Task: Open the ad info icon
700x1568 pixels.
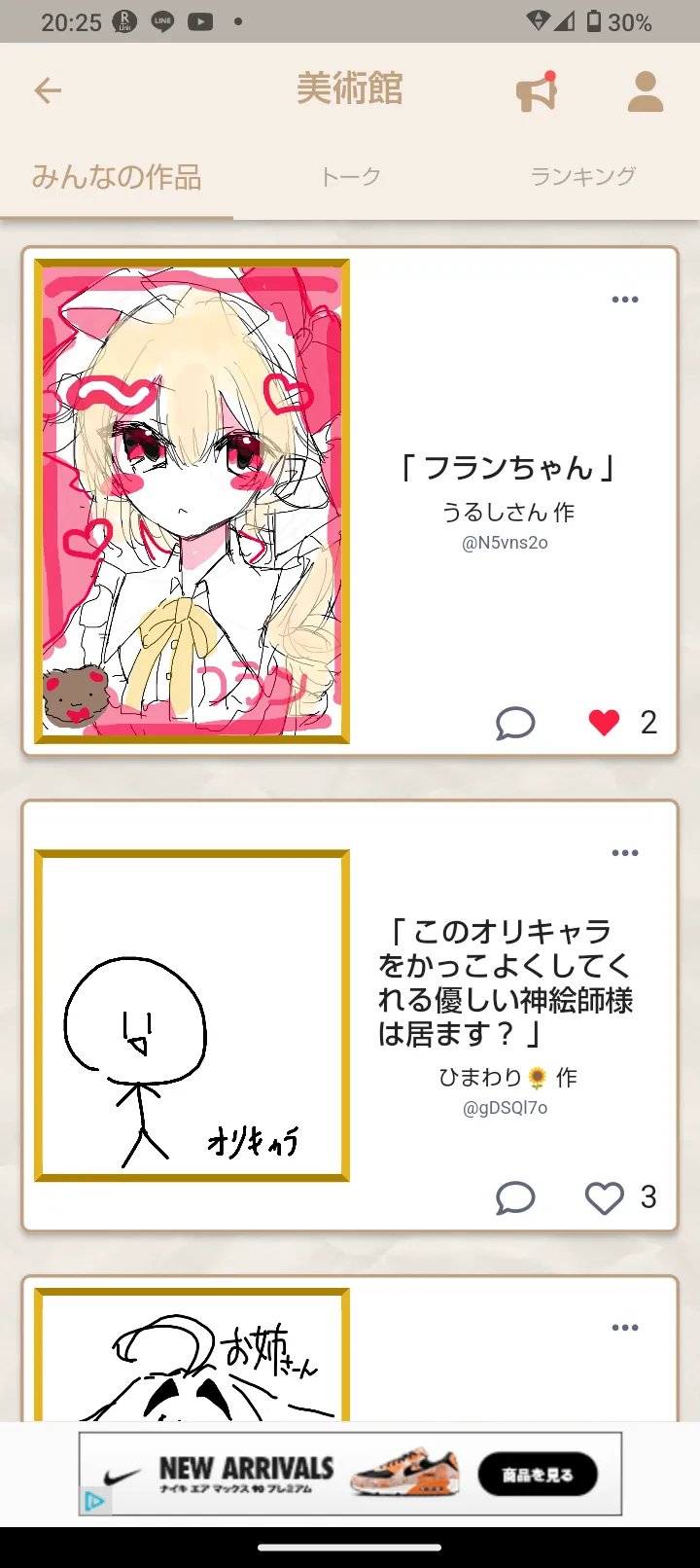Action: (94, 1502)
